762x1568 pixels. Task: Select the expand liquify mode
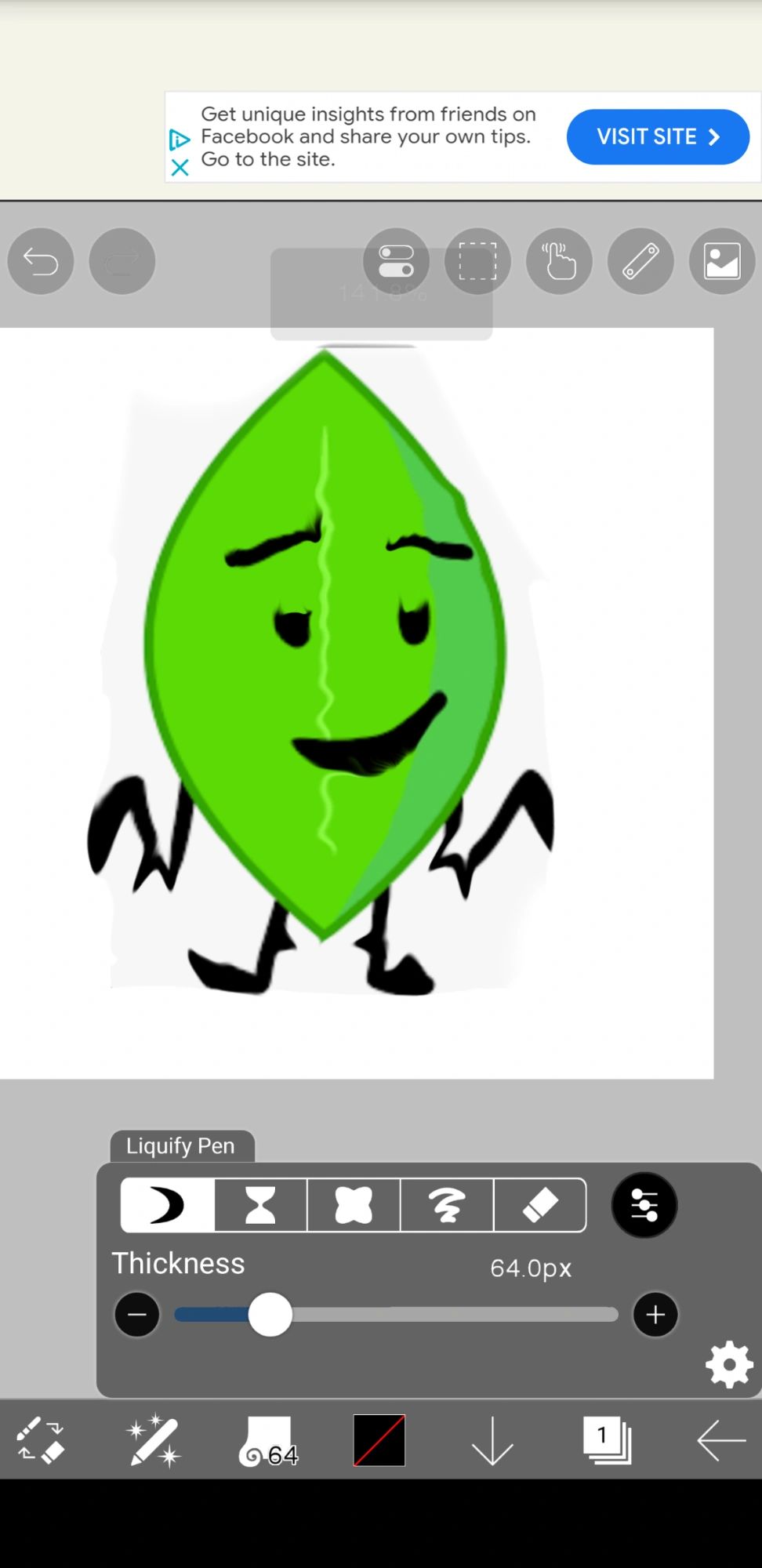[x=354, y=1205]
